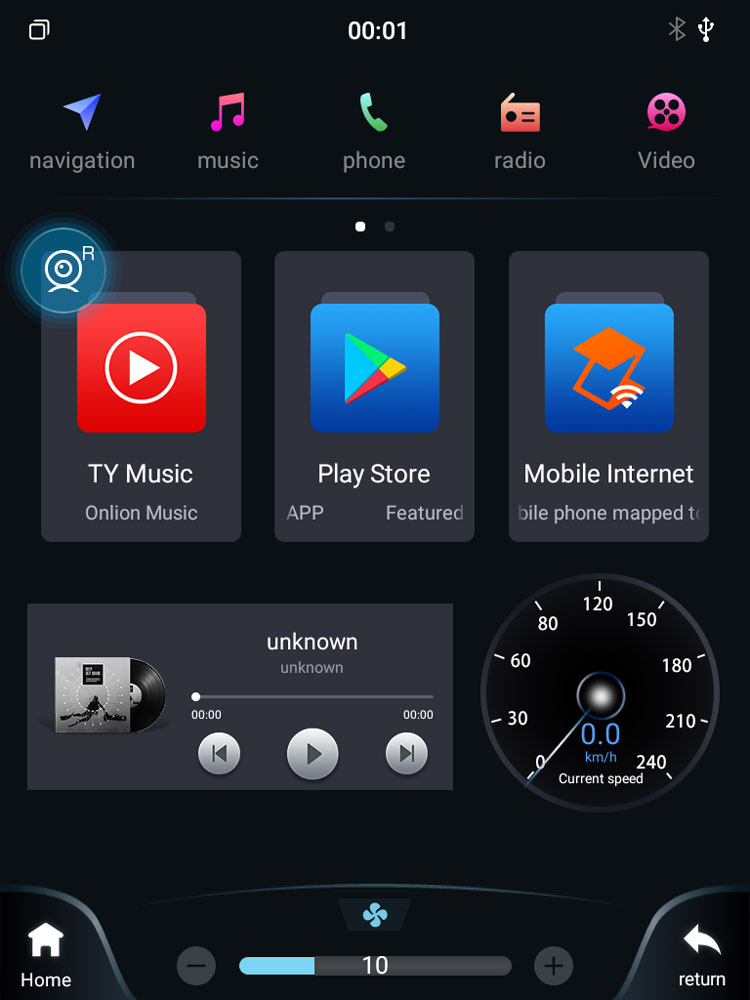The height and width of the screenshot is (1000, 750).
Task: Open the TY Music card
Action: (x=141, y=396)
